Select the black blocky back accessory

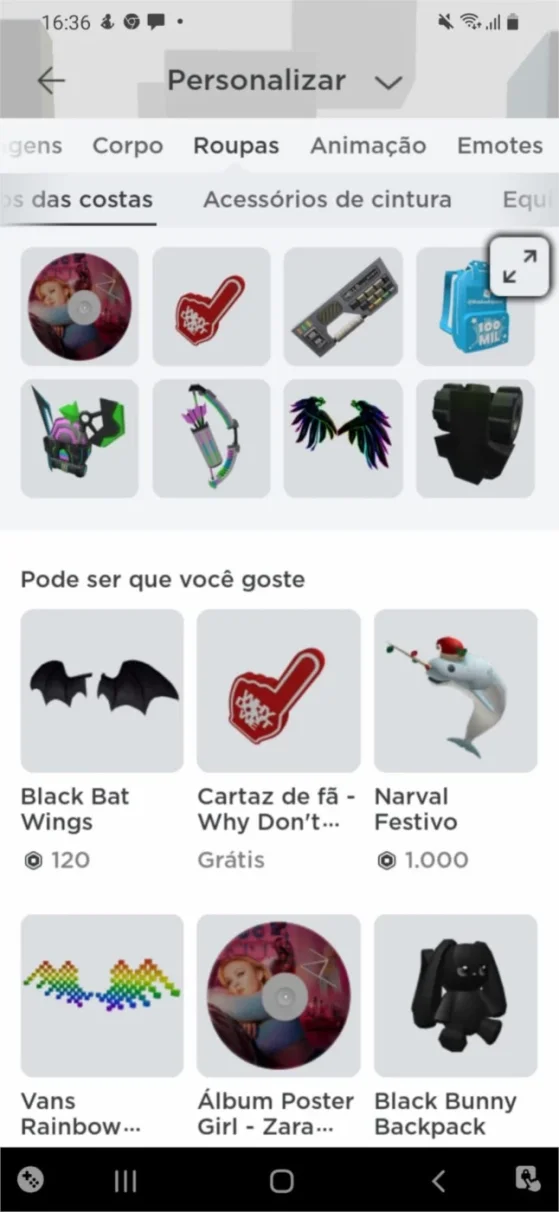[x=475, y=438]
